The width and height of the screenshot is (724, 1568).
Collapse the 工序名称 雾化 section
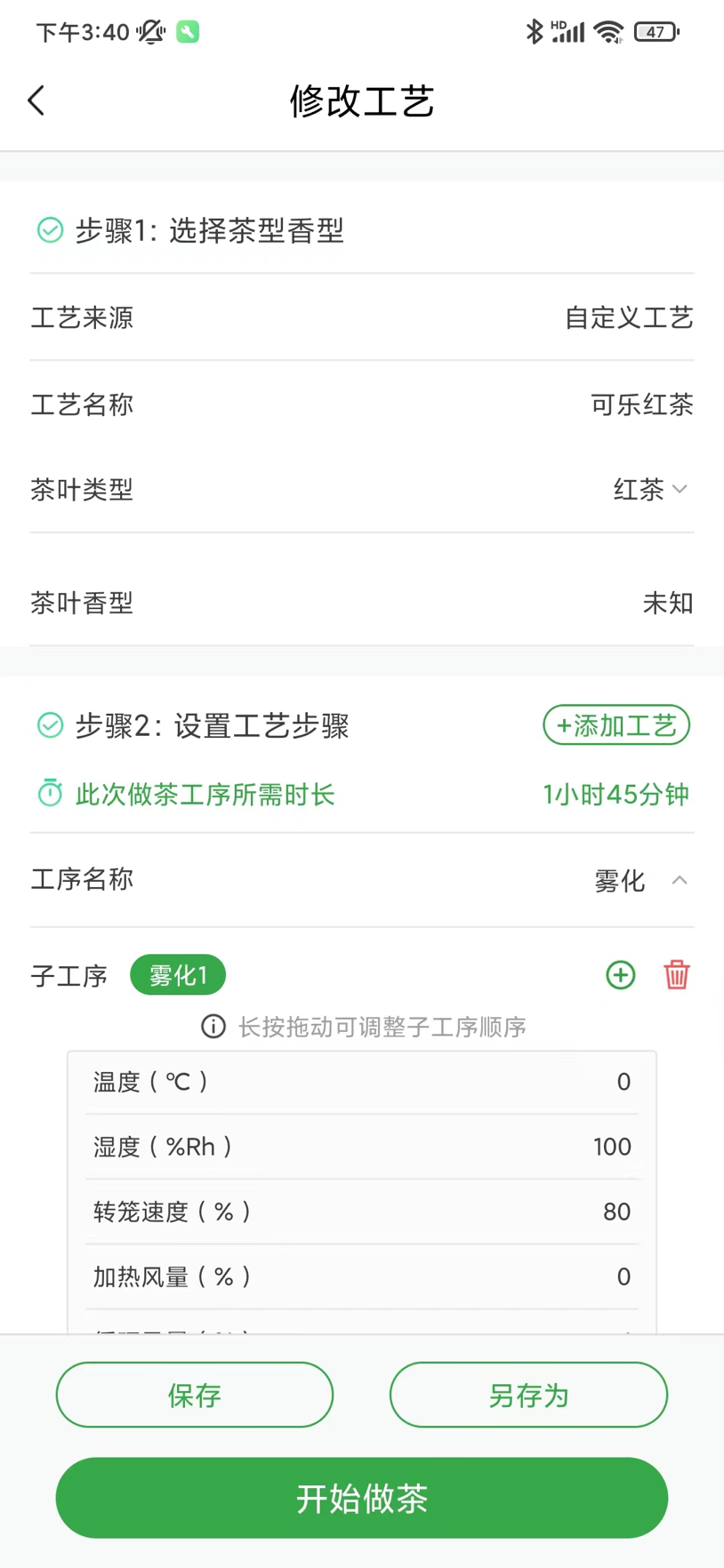(679, 880)
